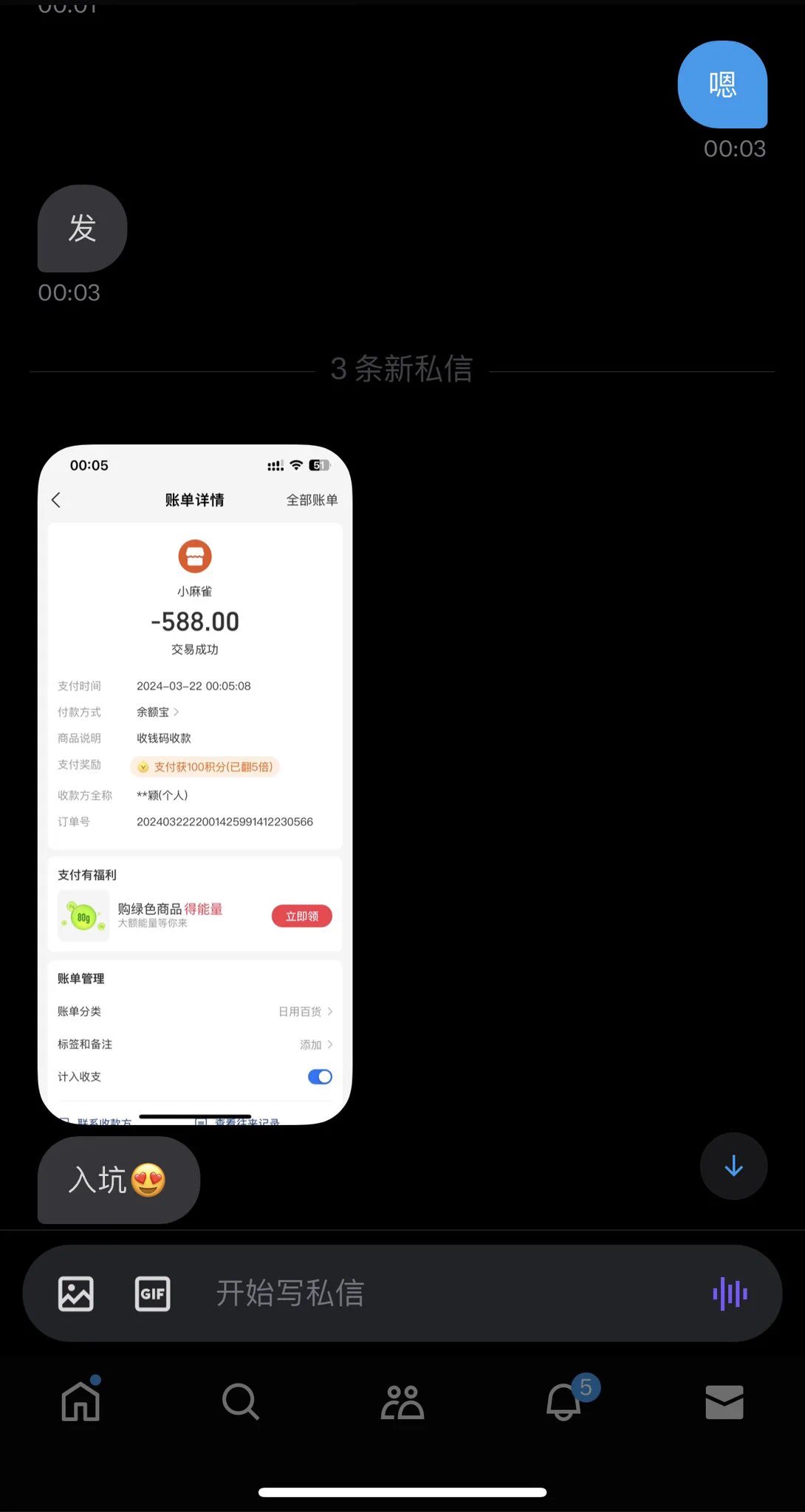Open the Search tab
The height and width of the screenshot is (1512, 805).
(241, 1401)
